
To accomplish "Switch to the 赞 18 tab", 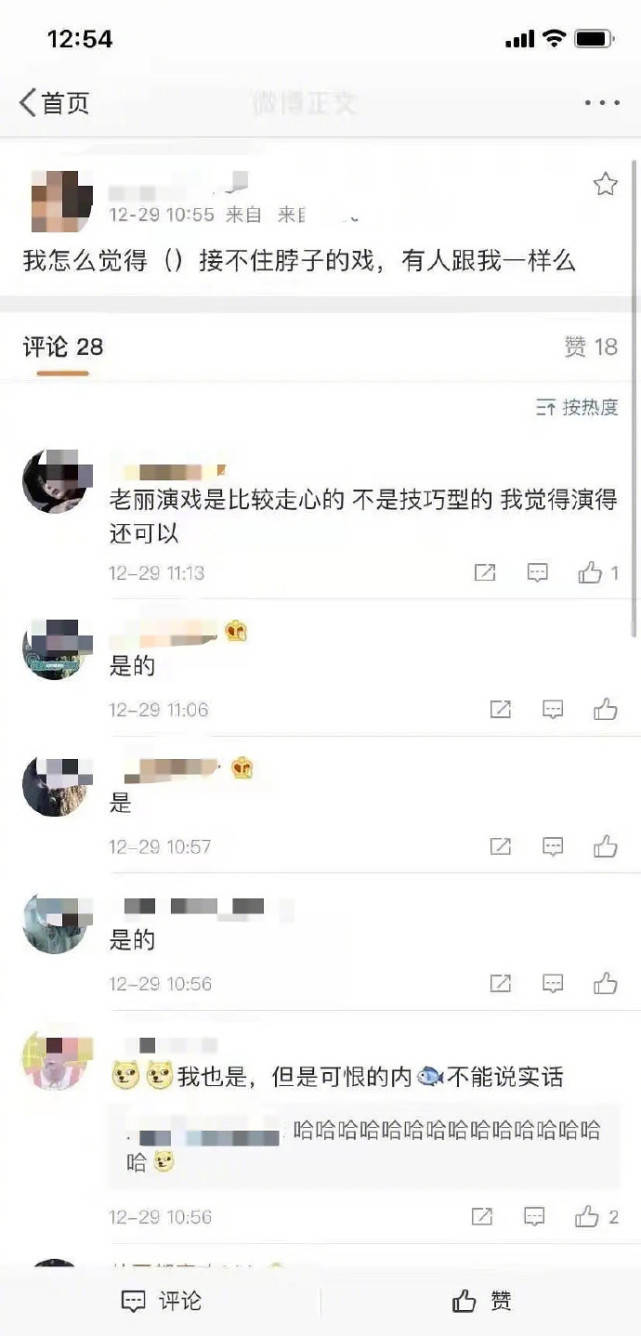I will click(x=591, y=347).
